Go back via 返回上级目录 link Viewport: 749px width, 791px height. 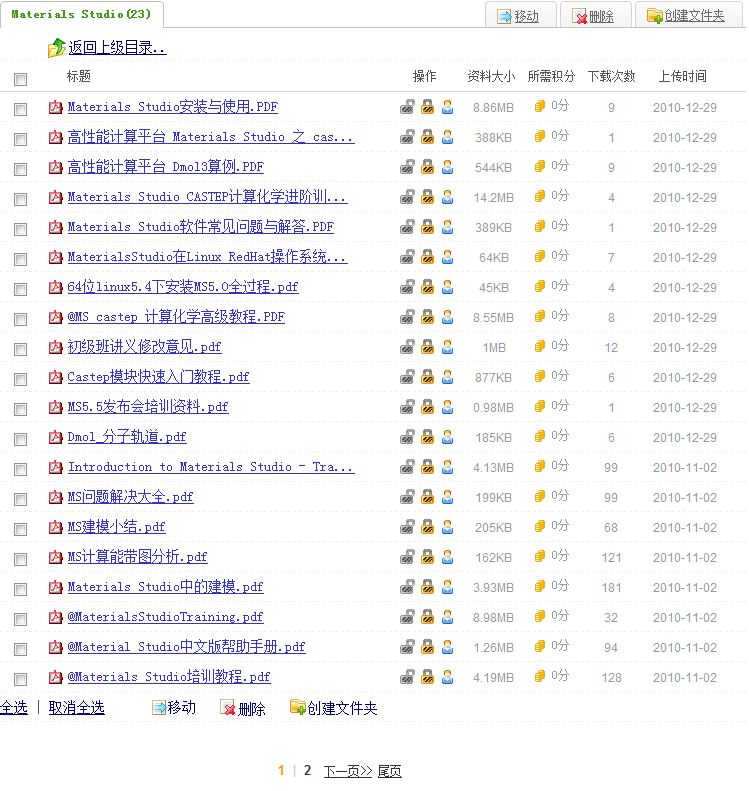pyautogui.click(x=116, y=47)
